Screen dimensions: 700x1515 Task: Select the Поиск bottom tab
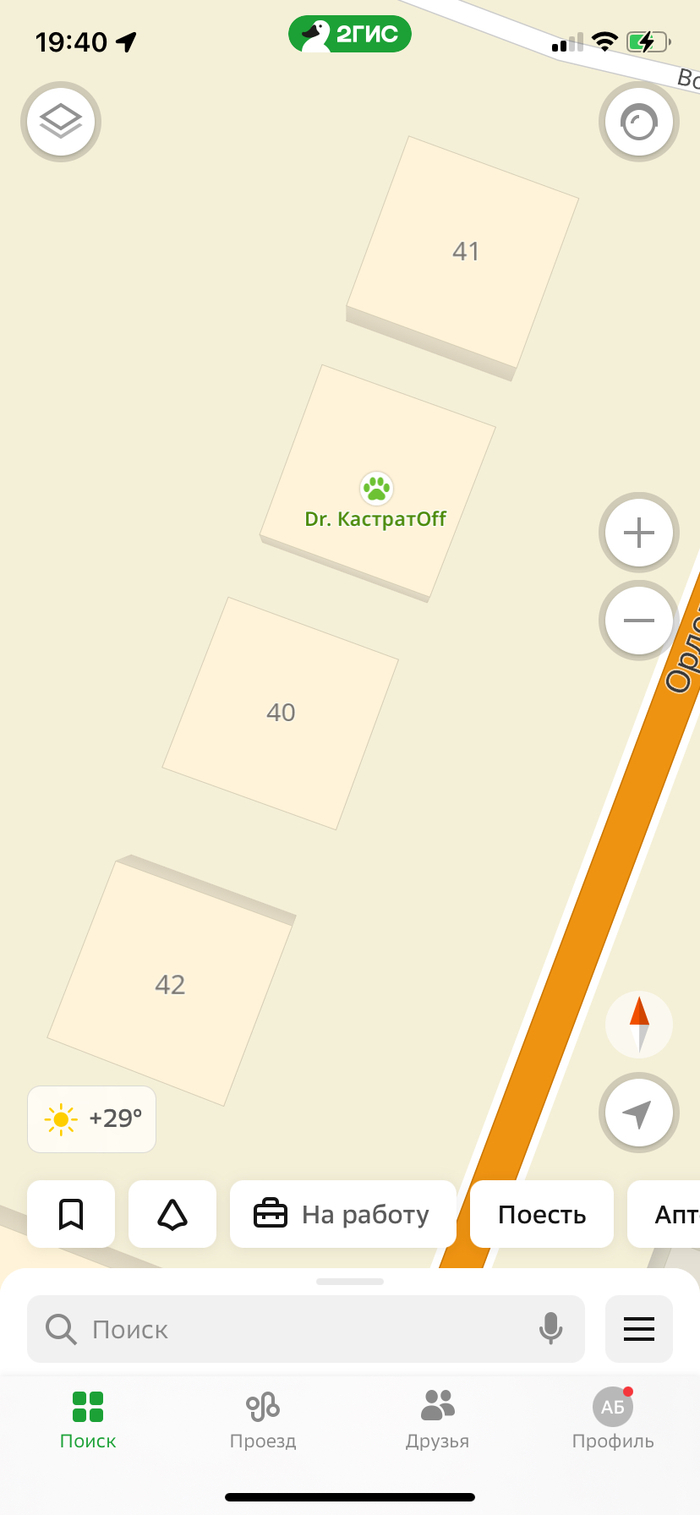tap(88, 1420)
